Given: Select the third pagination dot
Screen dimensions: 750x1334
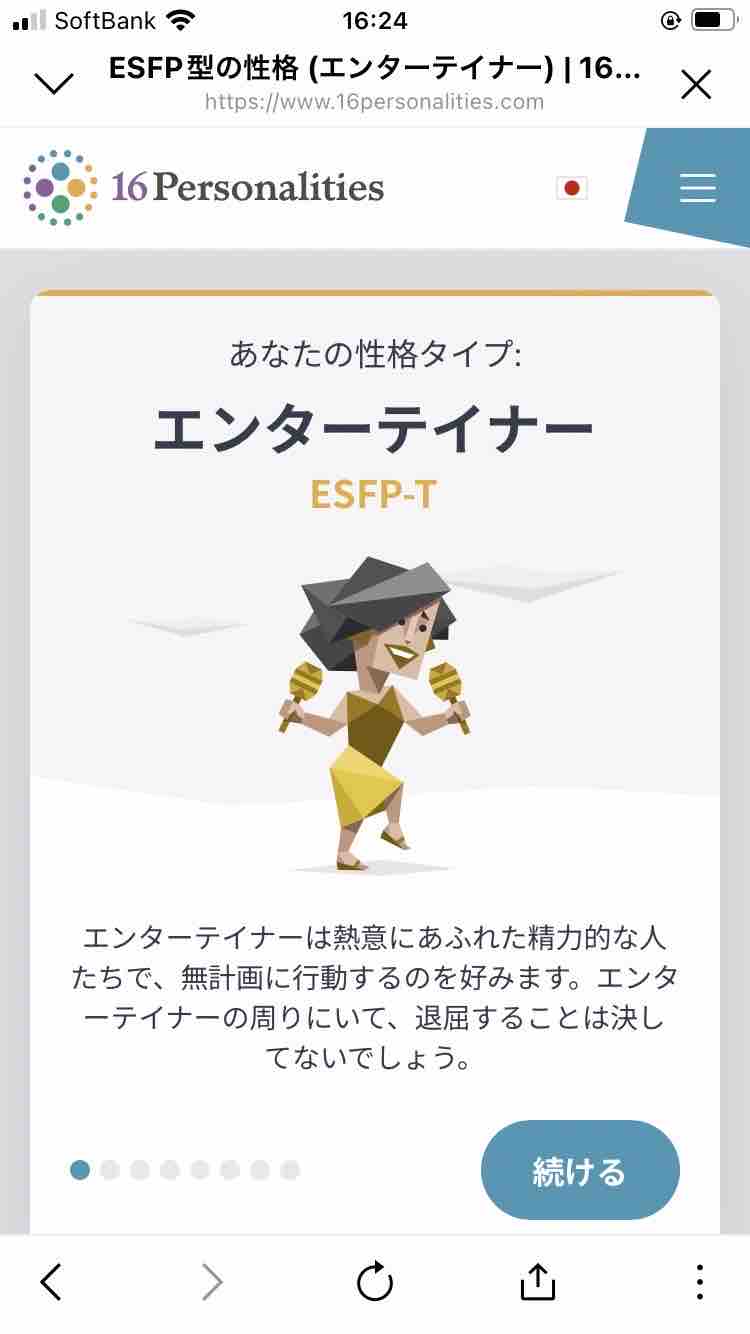Looking at the screenshot, I should (x=140, y=1170).
